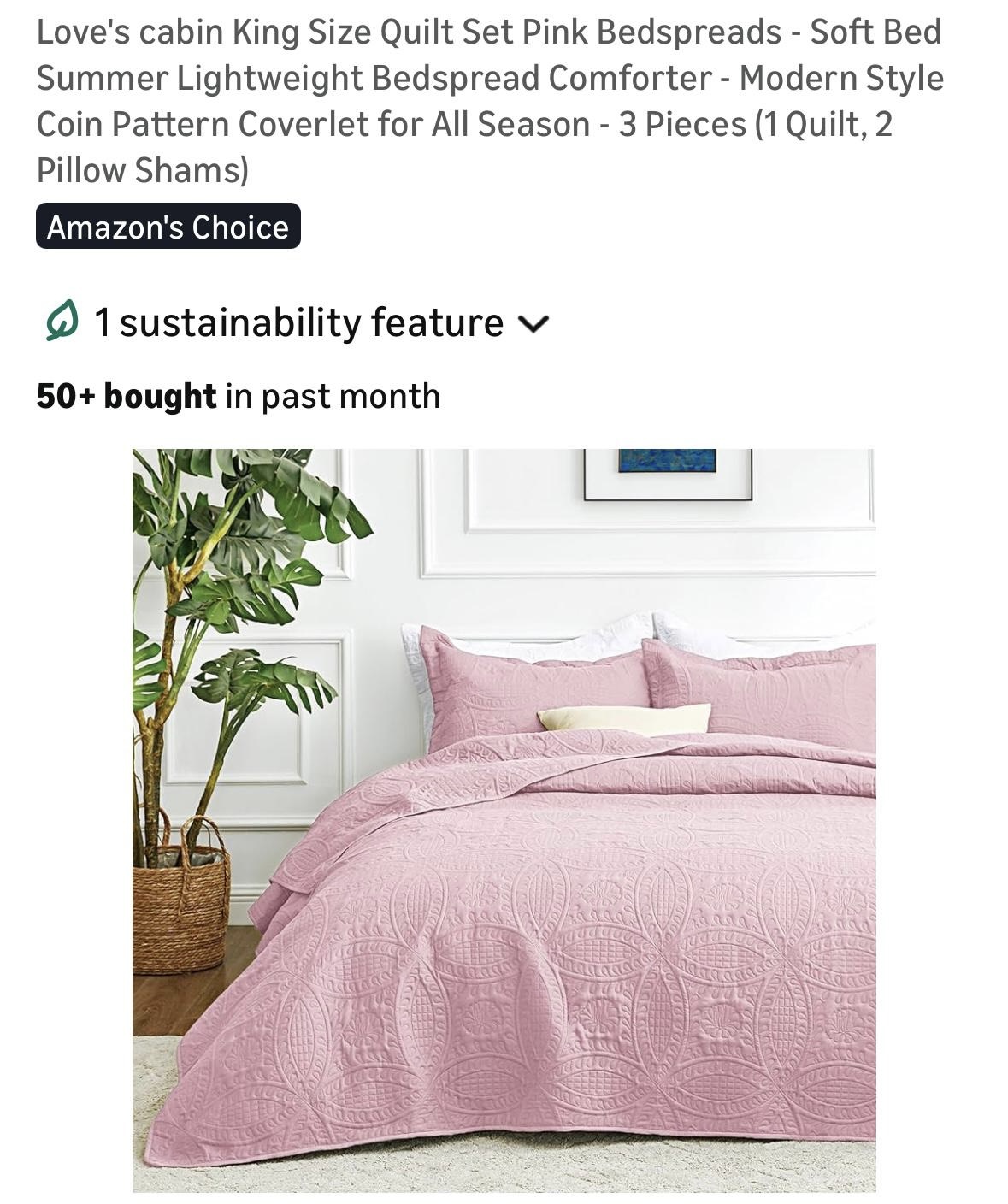Tap the Amazon's Choice badge

168,227
